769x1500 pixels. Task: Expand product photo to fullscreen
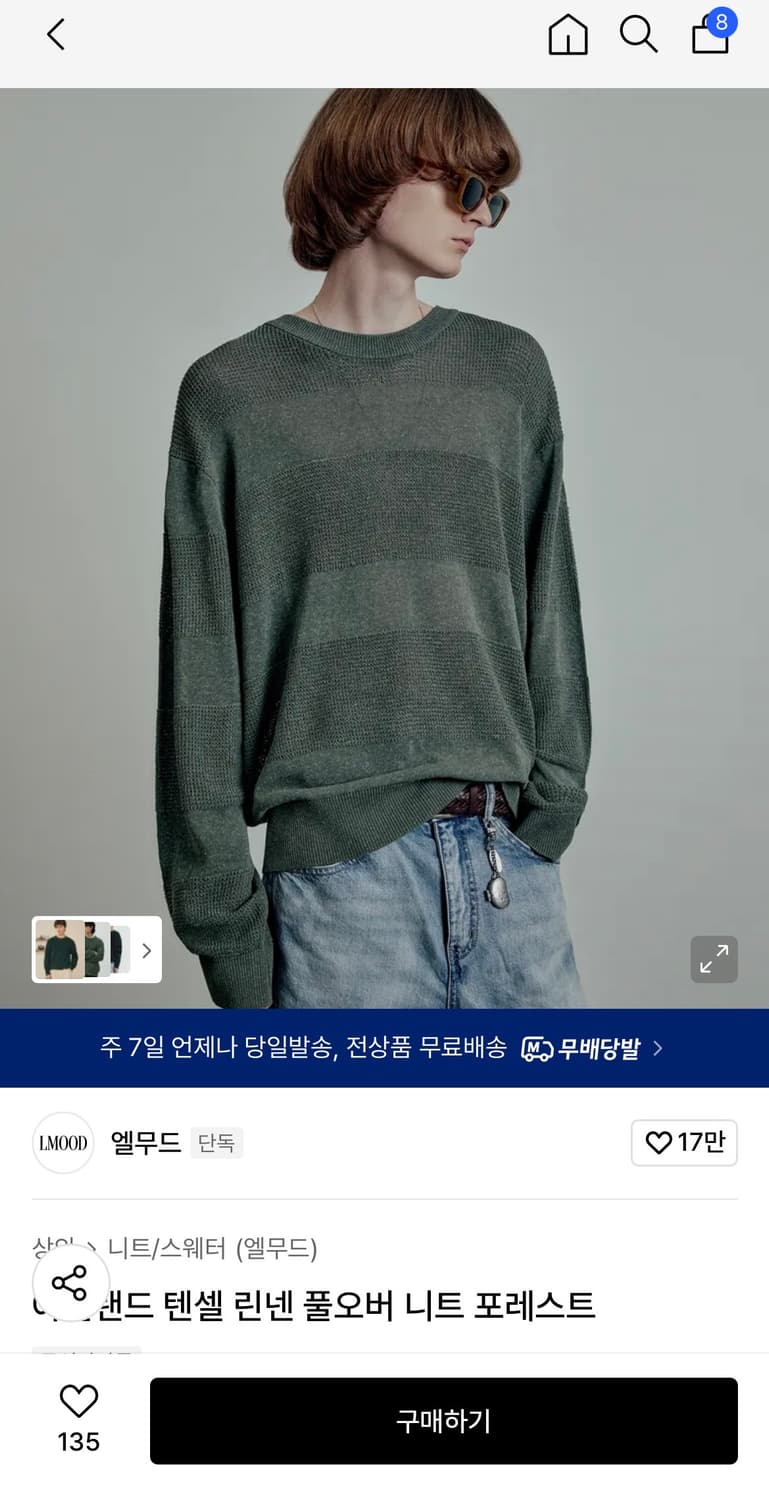(x=714, y=959)
